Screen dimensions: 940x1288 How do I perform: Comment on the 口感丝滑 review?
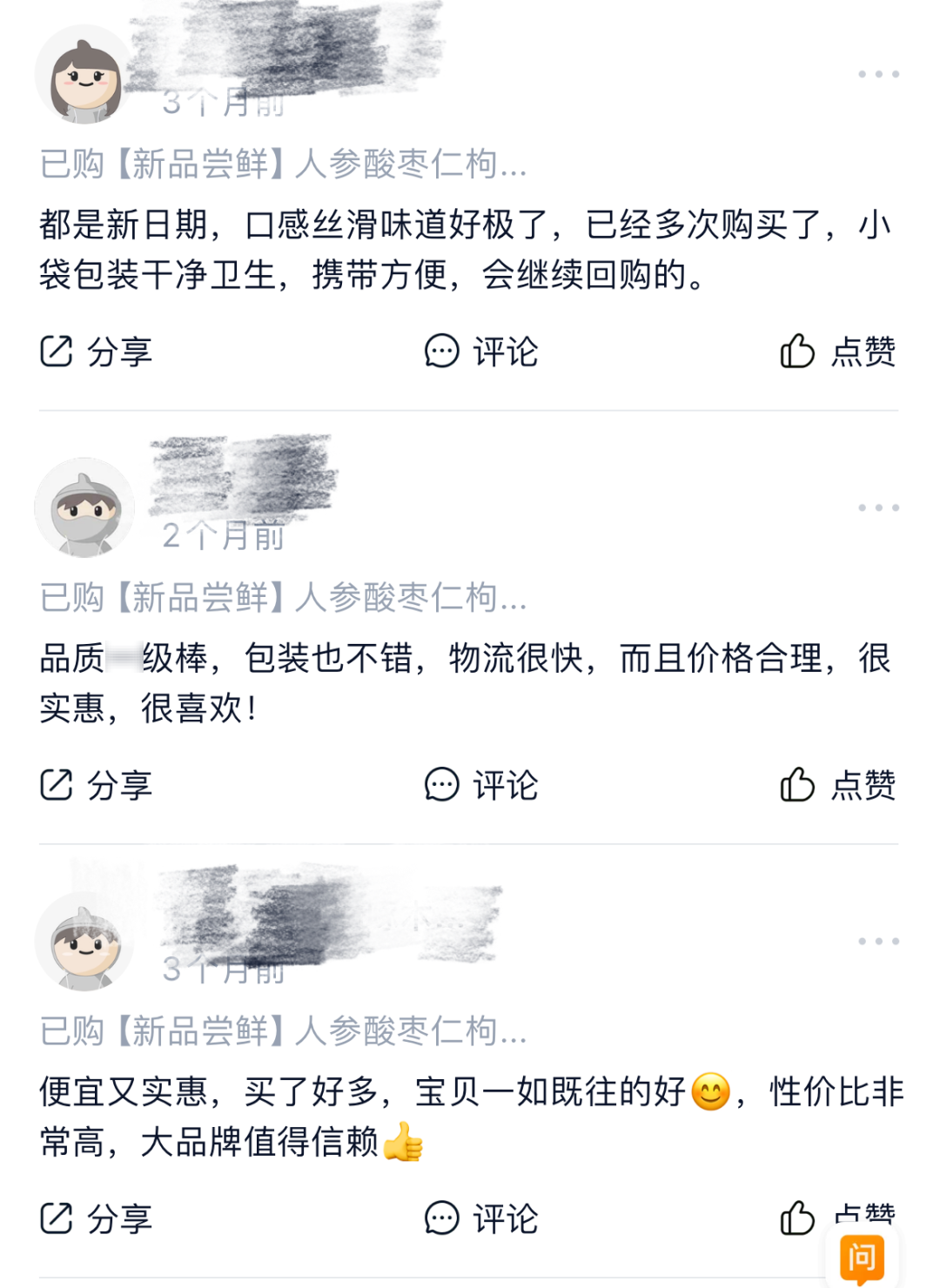point(481,352)
